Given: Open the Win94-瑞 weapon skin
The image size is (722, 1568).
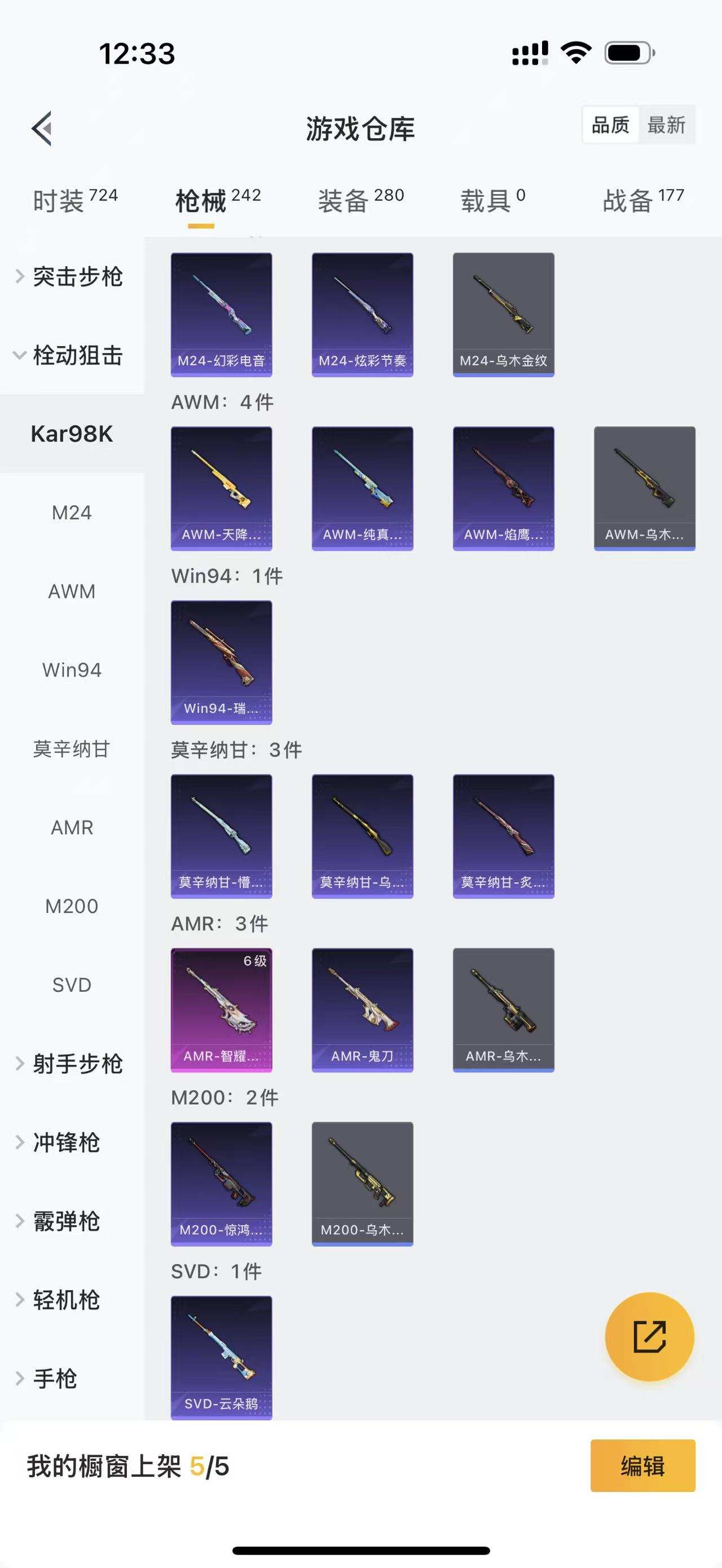Looking at the screenshot, I should (222, 660).
